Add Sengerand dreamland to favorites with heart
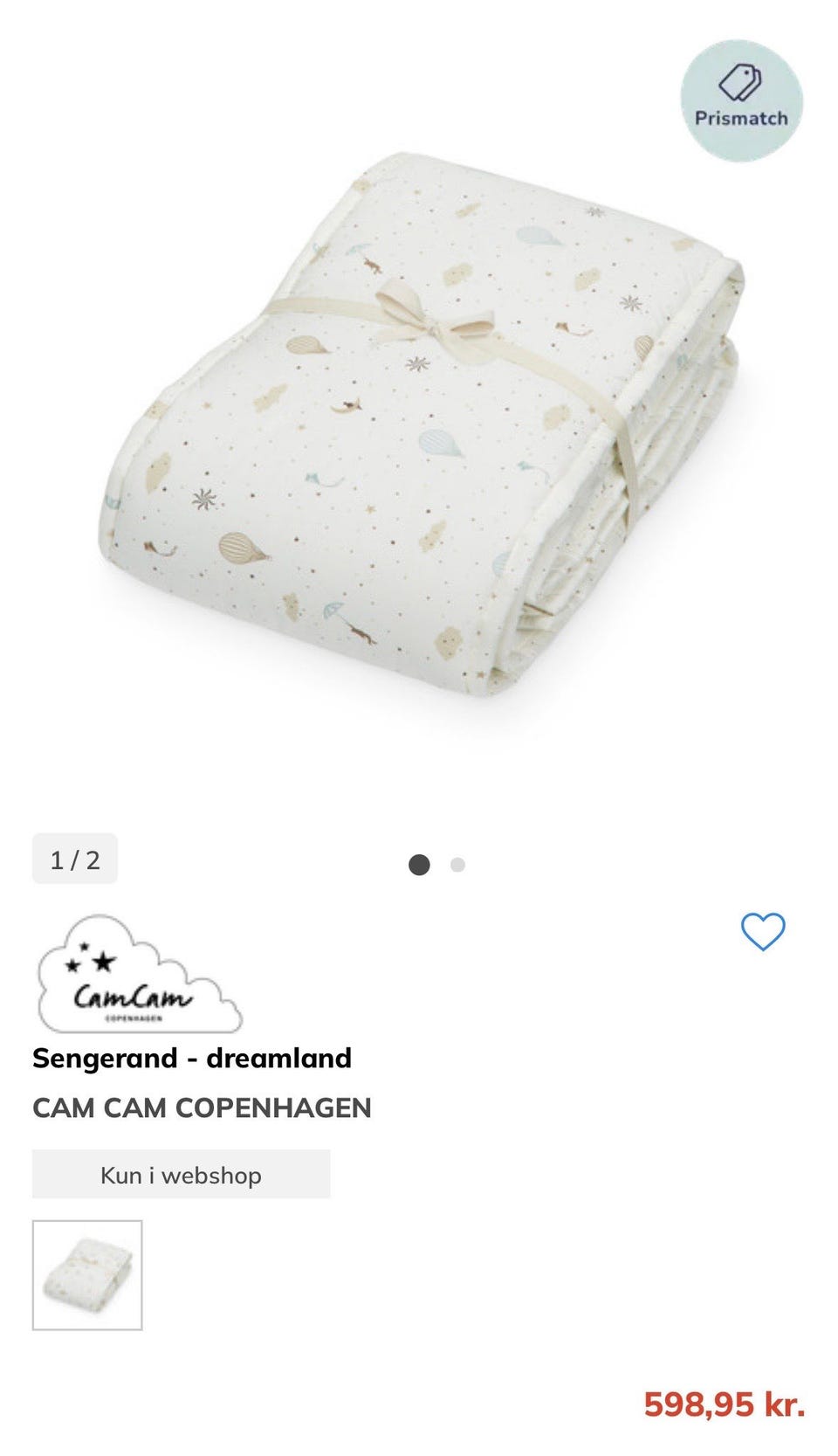Viewport: 838px width, 1456px height. [x=763, y=931]
